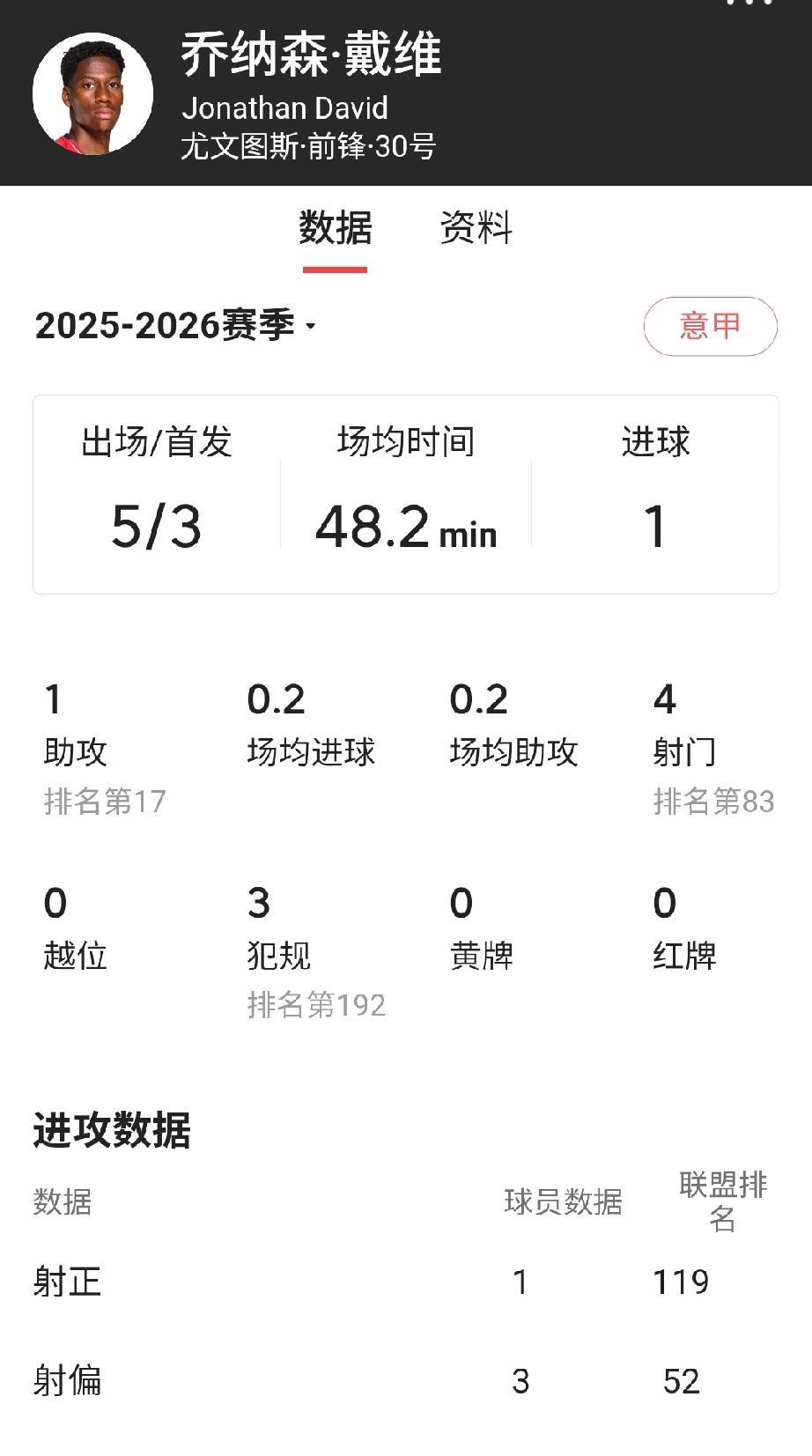Select the 数据 tab

coord(335,228)
